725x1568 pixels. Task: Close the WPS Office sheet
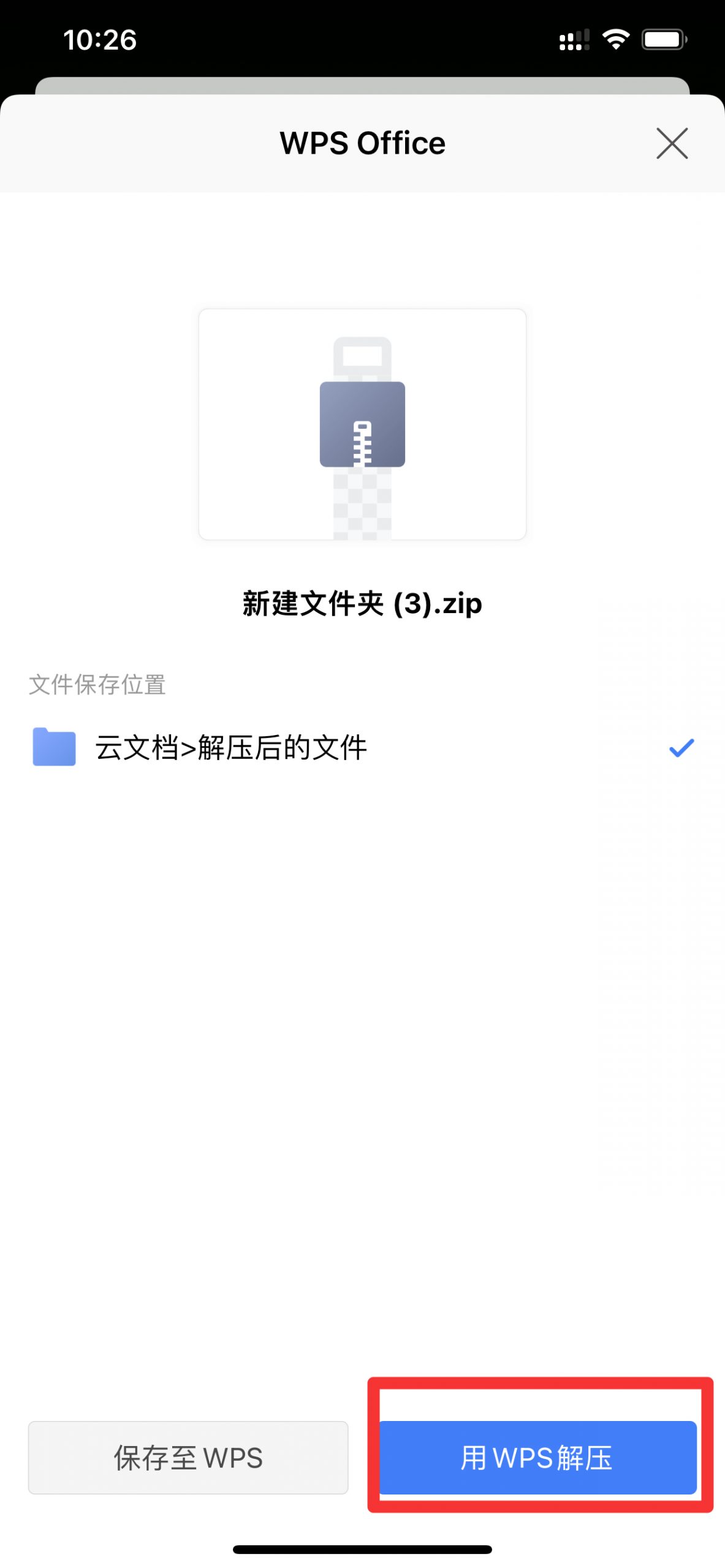pos(672,143)
